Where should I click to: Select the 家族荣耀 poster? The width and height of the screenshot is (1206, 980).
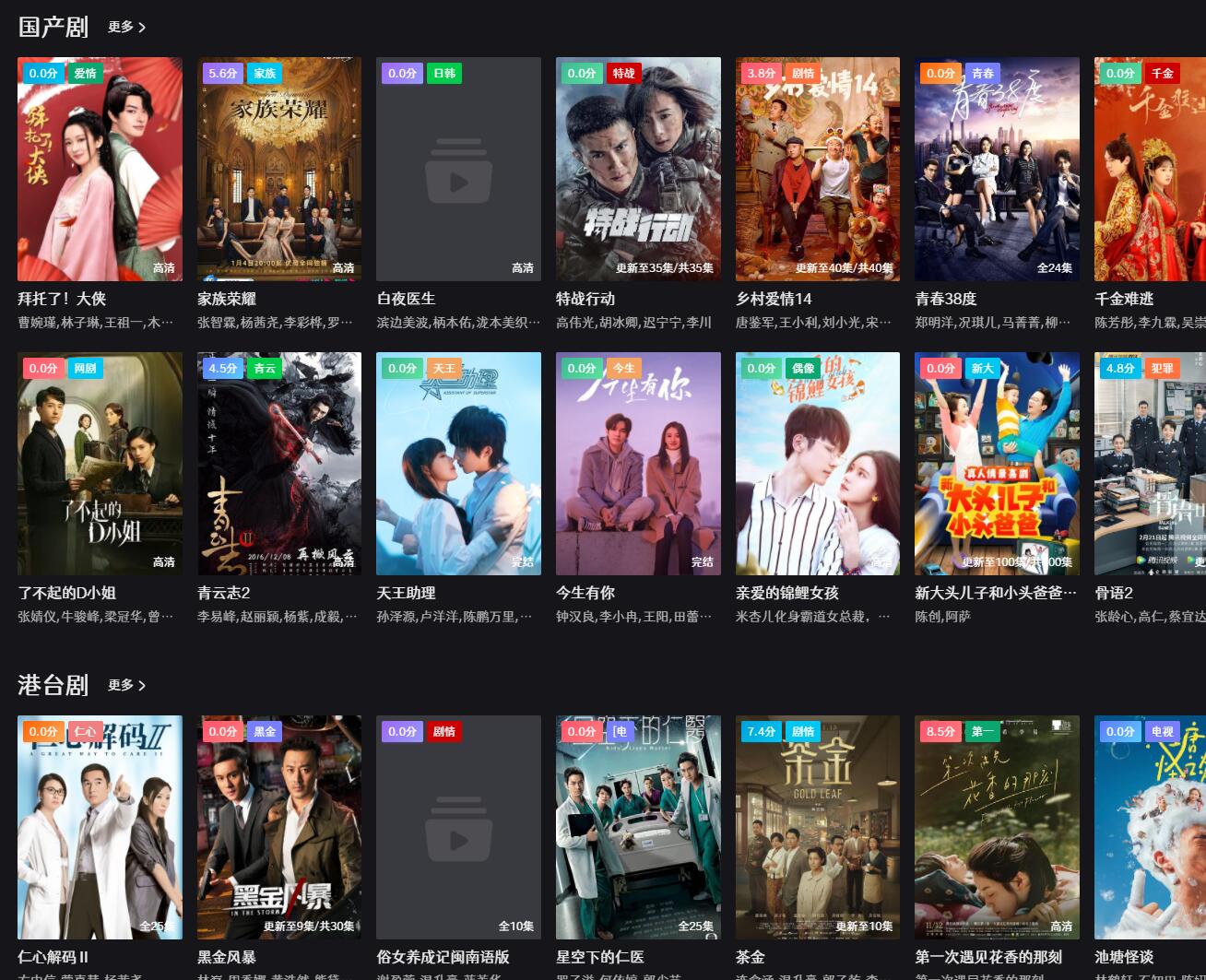pos(279,170)
